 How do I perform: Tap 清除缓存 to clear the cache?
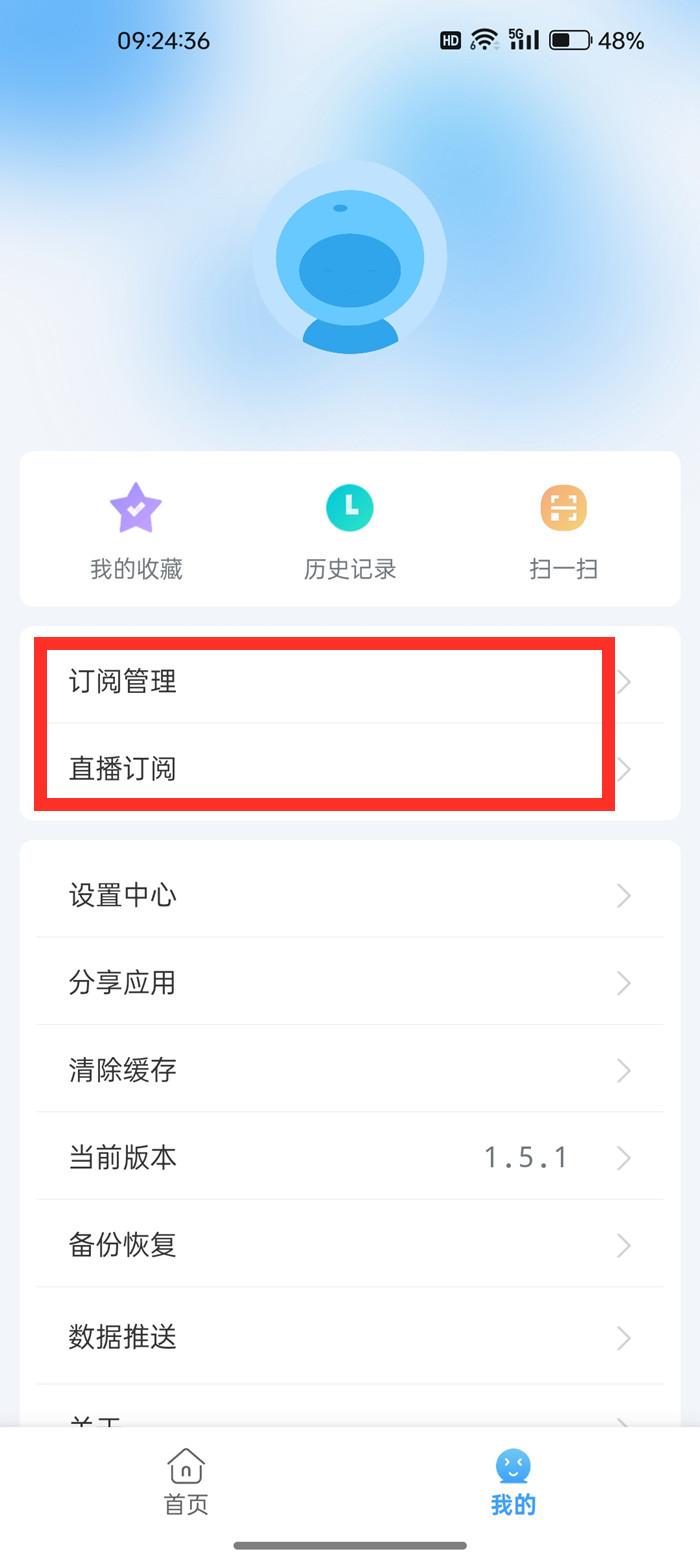[x=350, y=1071]
